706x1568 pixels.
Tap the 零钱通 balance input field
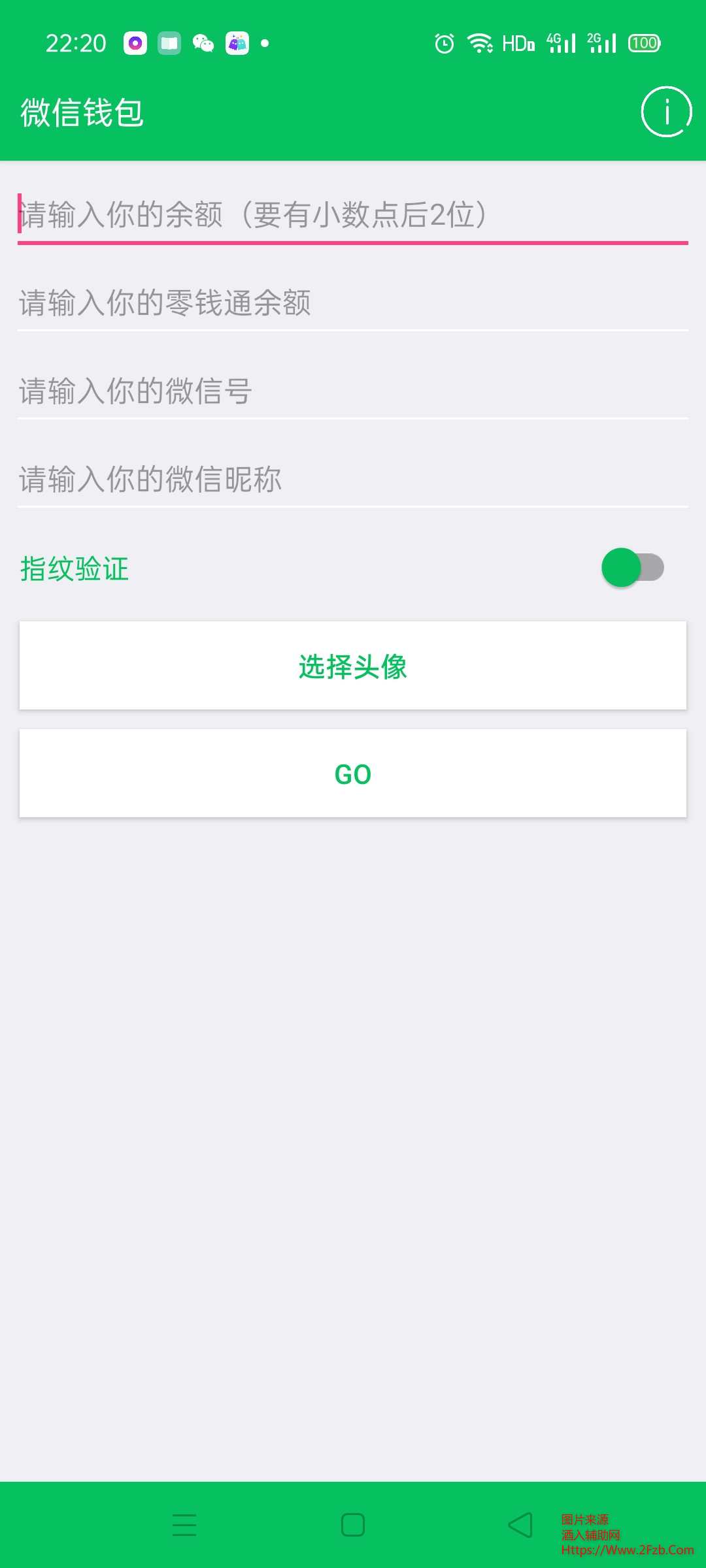(x=353, y=303)
